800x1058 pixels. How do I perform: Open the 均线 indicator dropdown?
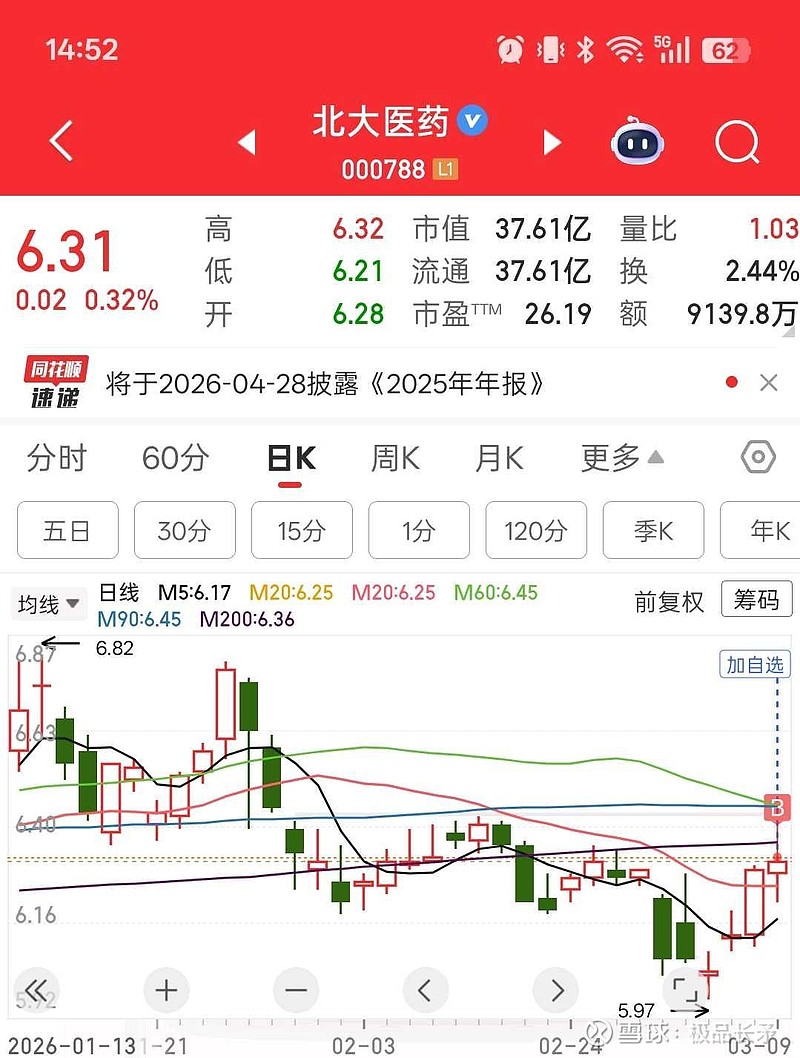pyautogui.click(x=49, y=604)
